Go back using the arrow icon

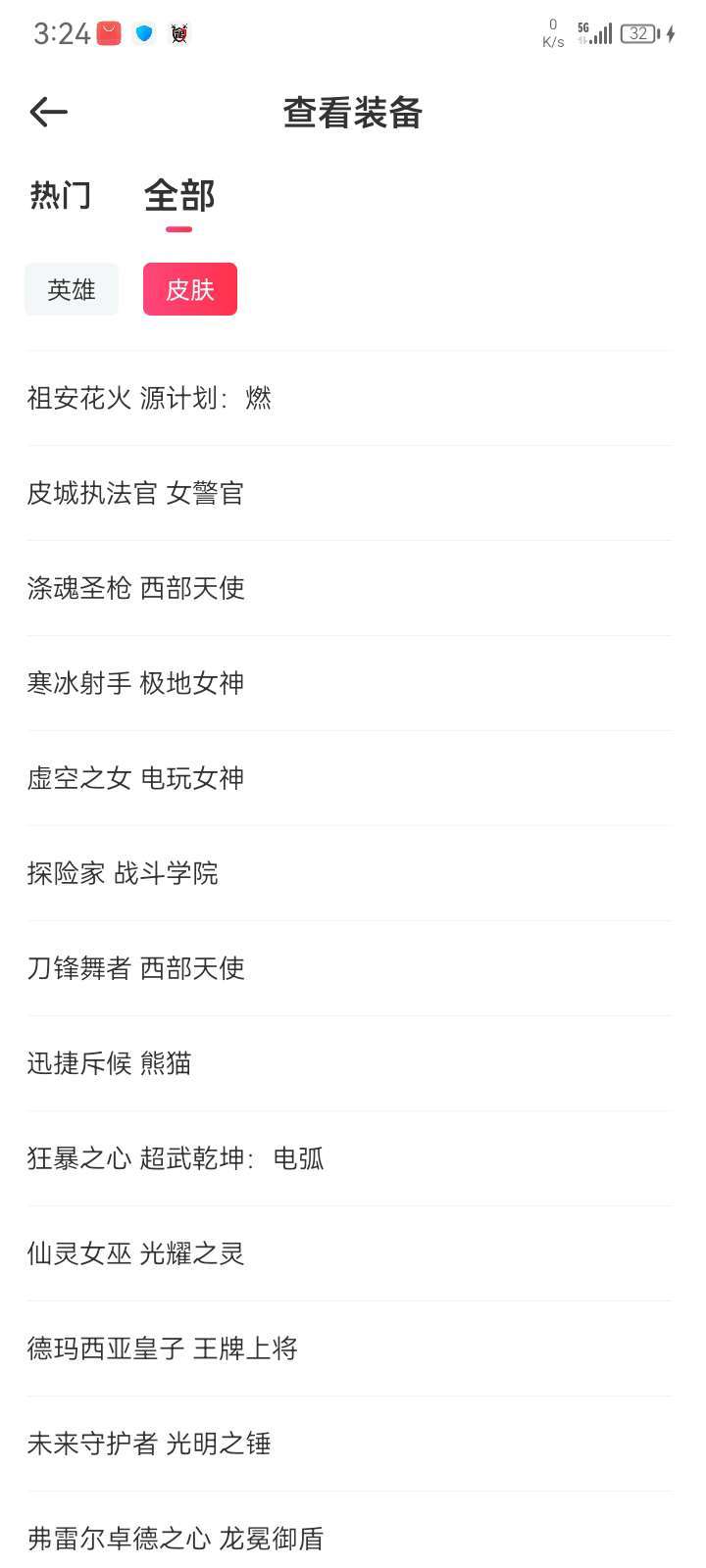(48, 113)
